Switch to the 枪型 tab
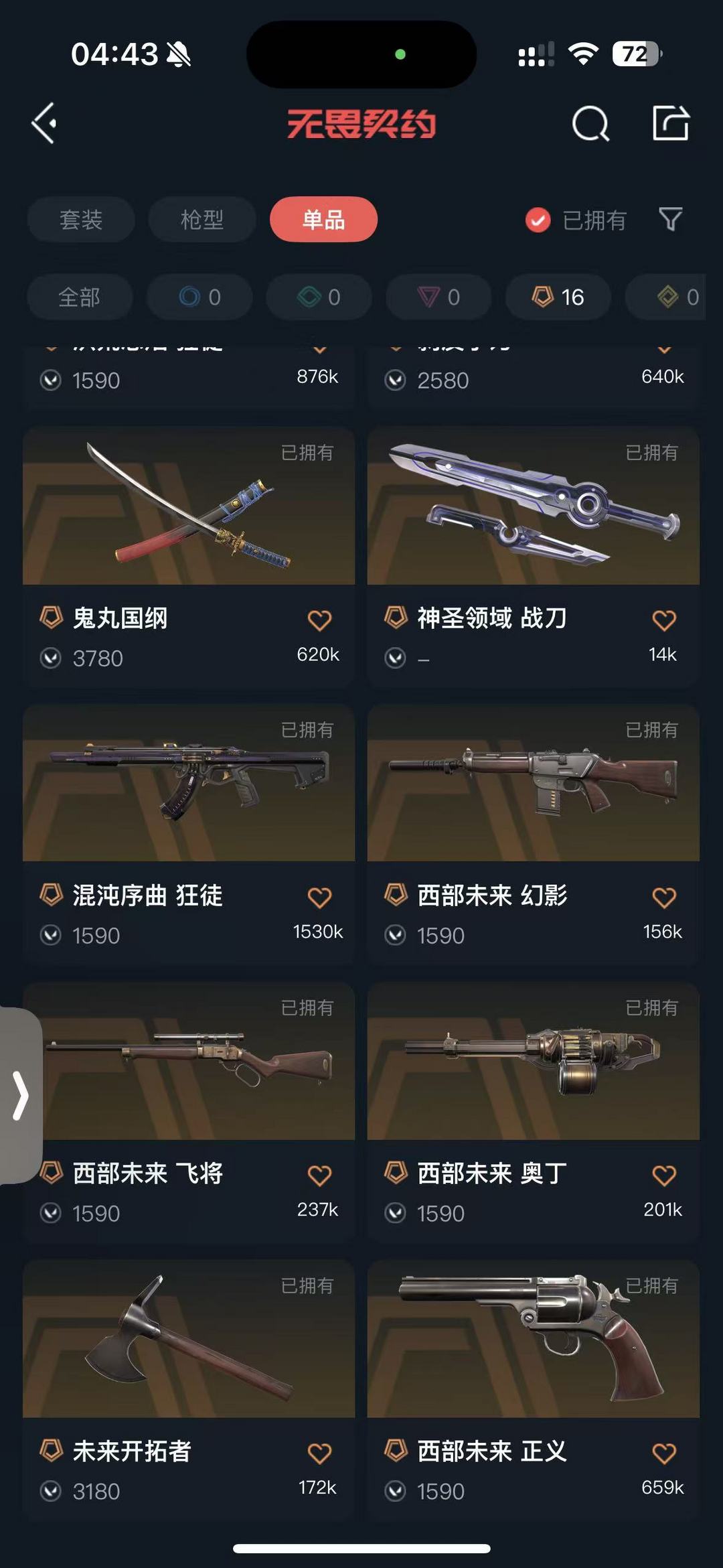The height and width of the screenshot is (1568, 723). point(202,220)
